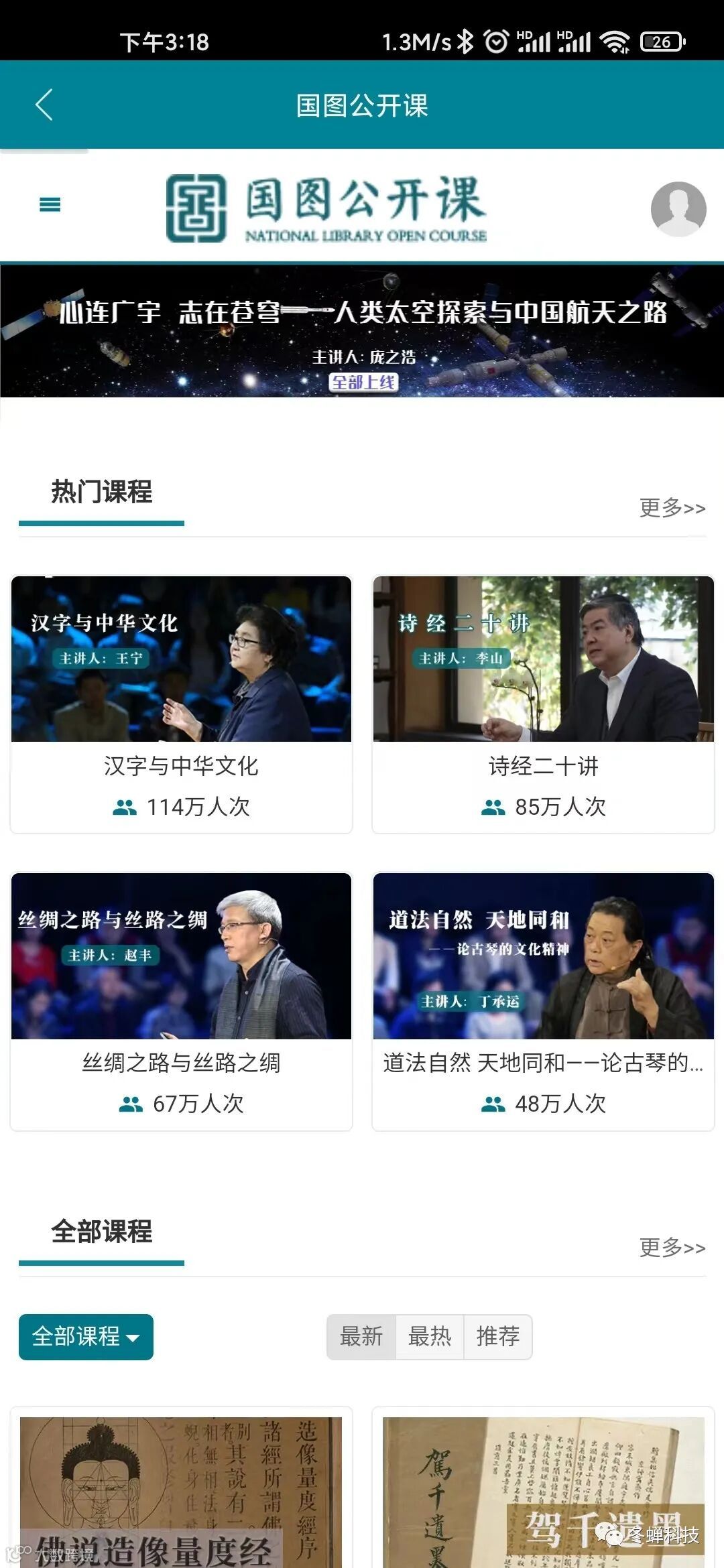724x1568 pixels.
Task: Open the 丝绸之路与丝路之绸 course
Action: pos(181,1000)
